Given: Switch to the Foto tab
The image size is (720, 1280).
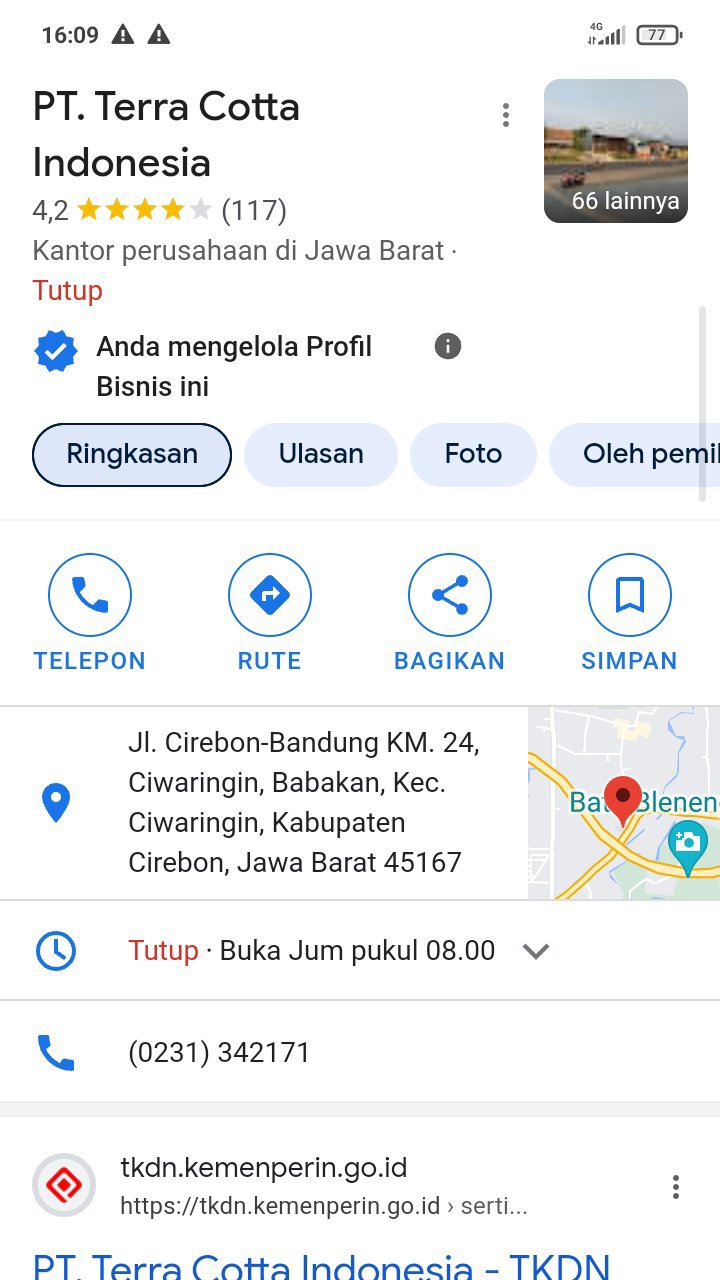Looking at the screenshot, I should [x=473, y=454].
